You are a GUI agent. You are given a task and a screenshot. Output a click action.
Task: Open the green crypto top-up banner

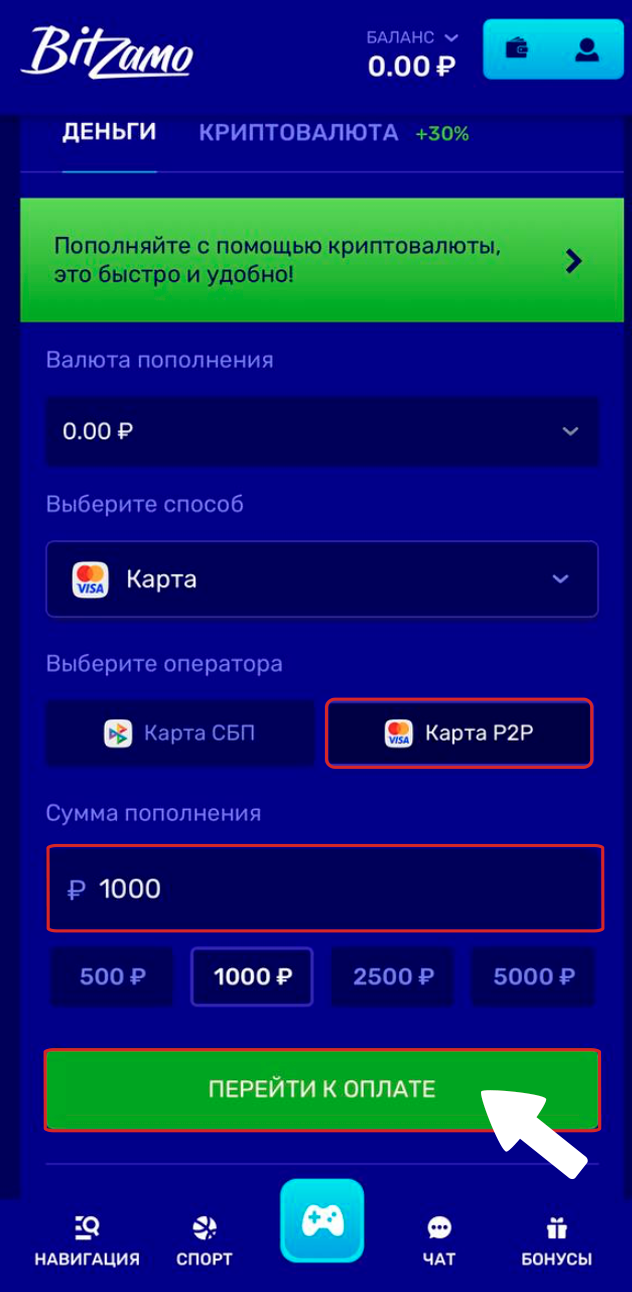tap(318, 260)
